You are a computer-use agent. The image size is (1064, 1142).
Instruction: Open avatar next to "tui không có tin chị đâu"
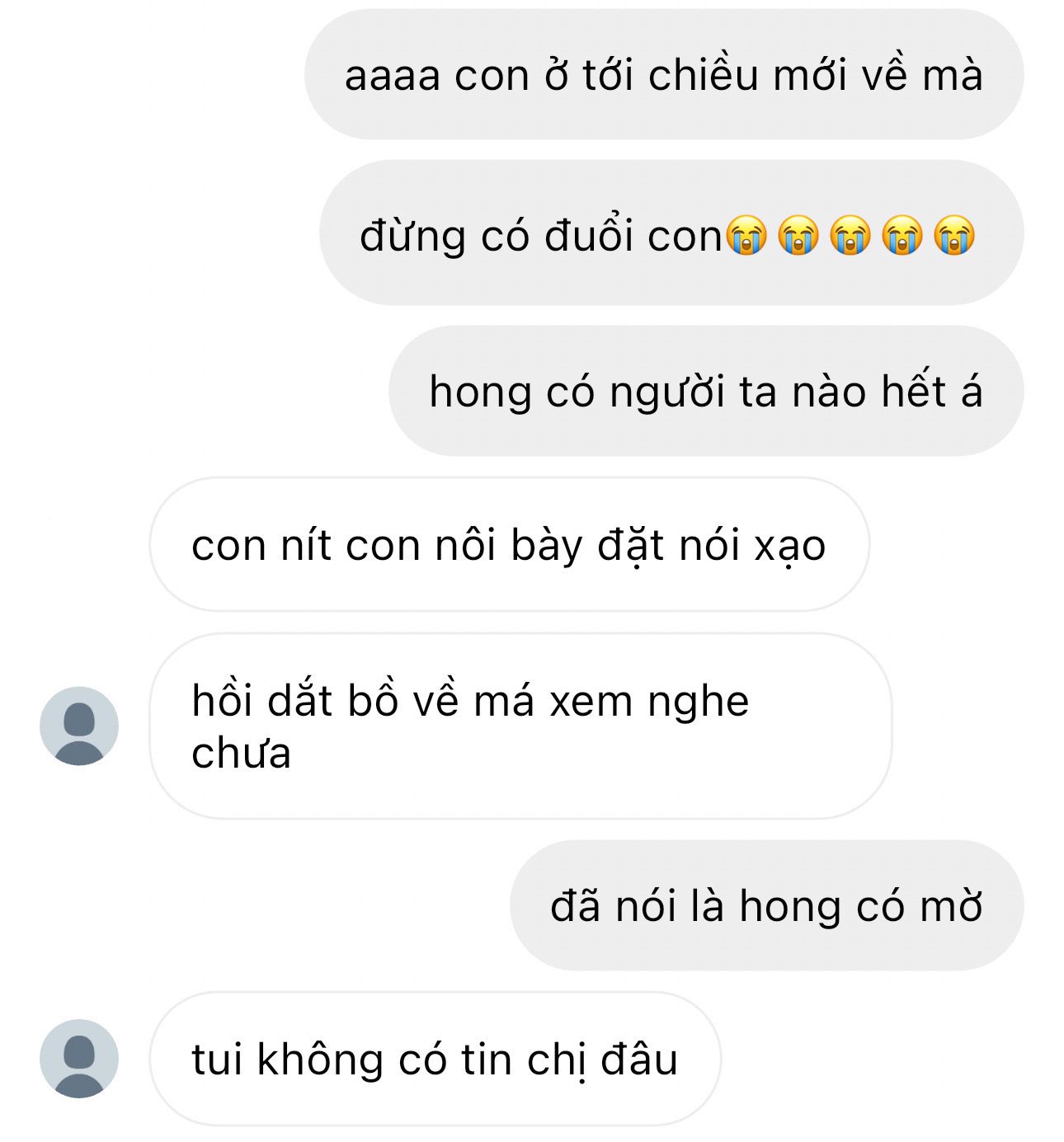[79, 1059]
